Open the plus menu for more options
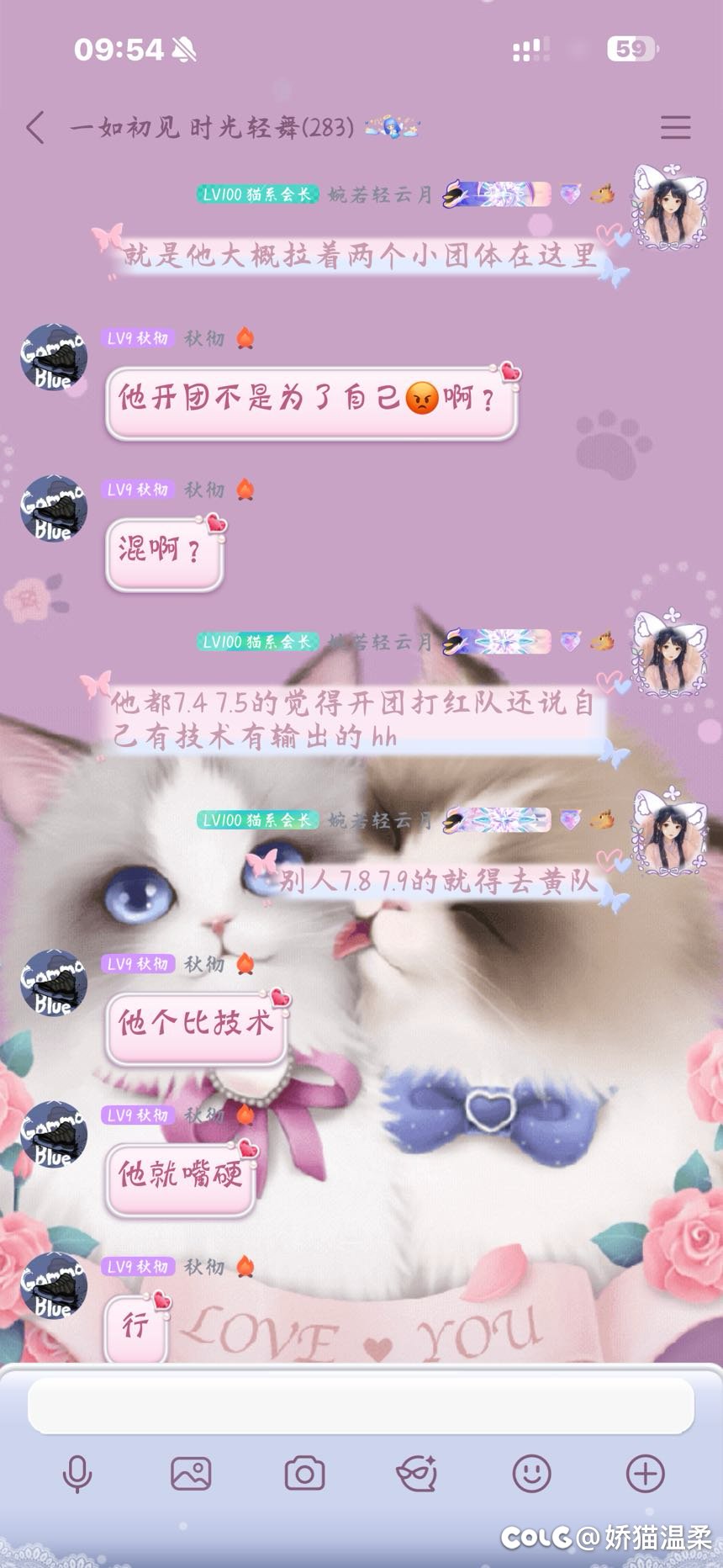 point(645,1474)
